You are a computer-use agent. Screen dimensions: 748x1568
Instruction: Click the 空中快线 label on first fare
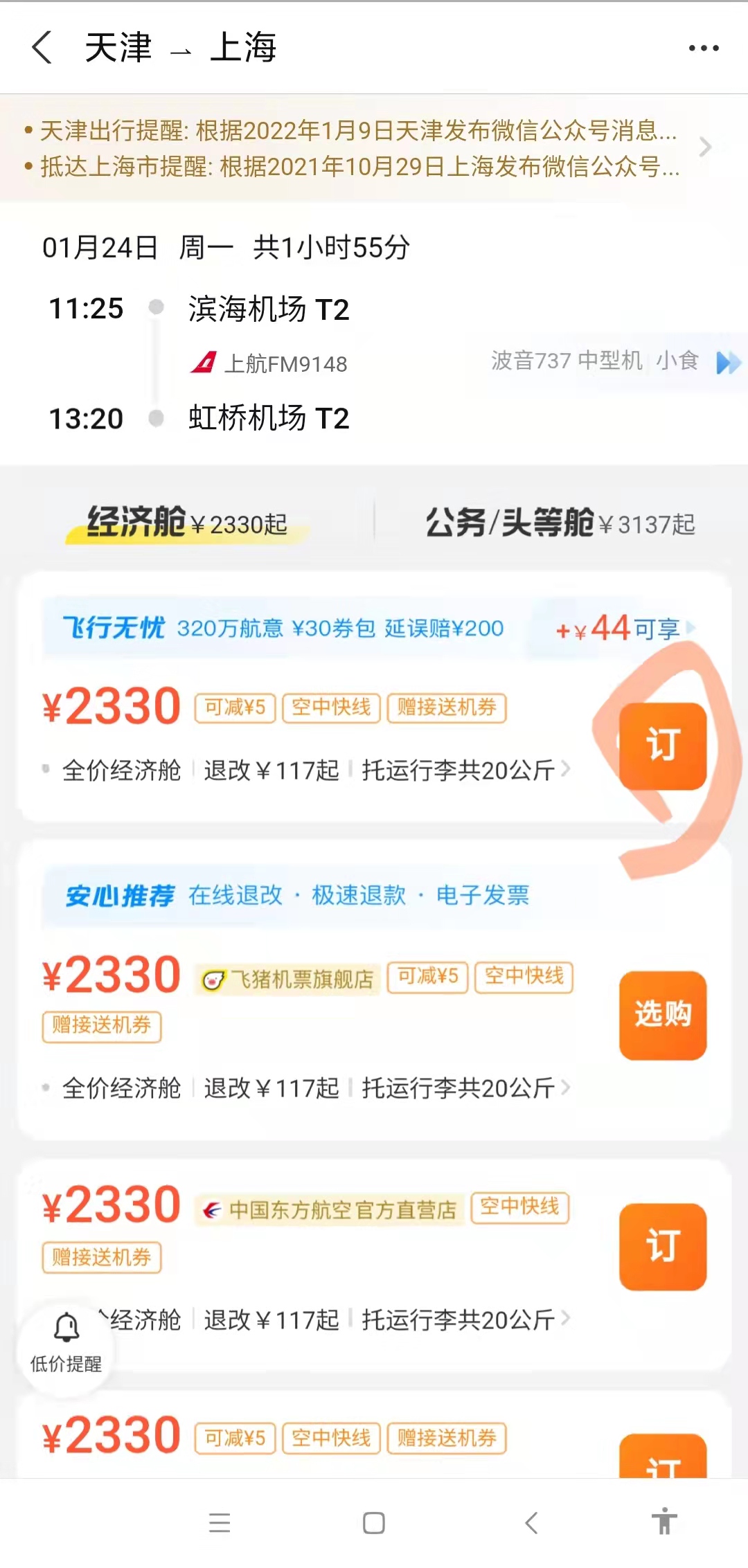pyautogui.click(x=330, y=708)
